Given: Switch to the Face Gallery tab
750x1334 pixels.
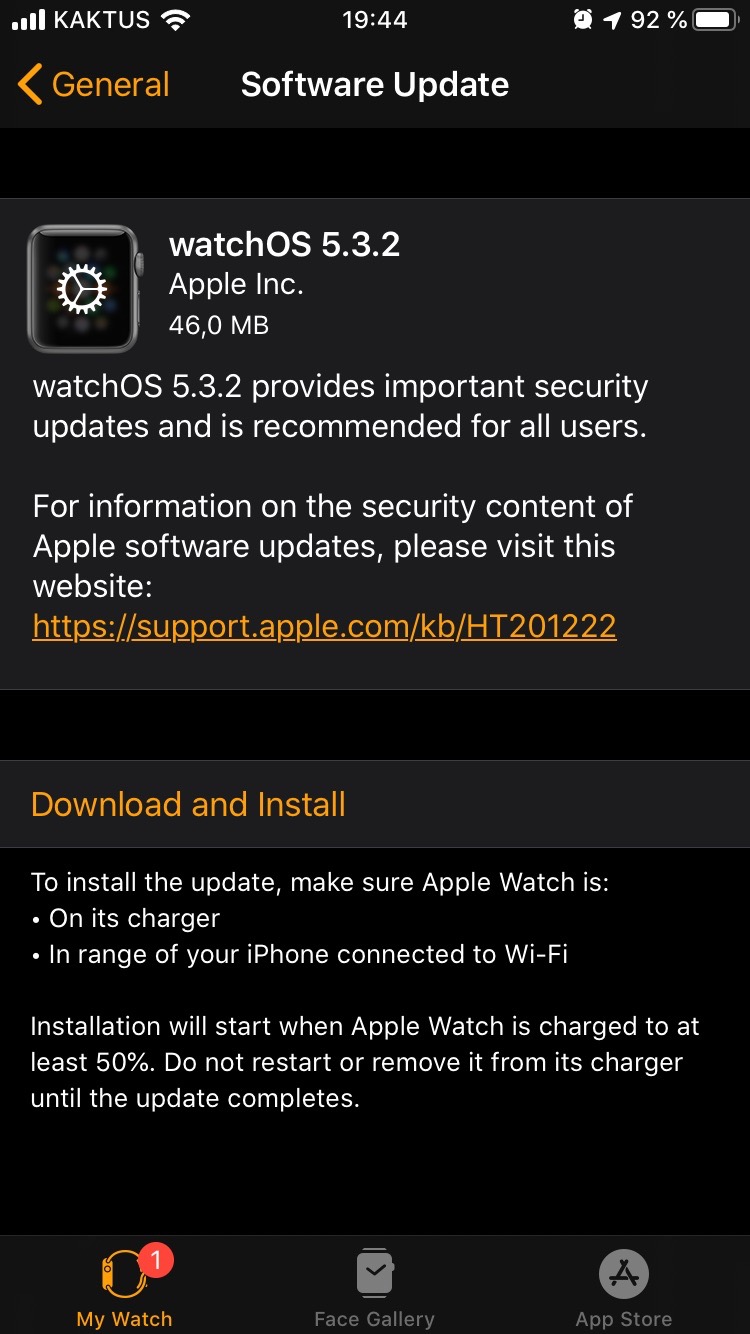Looking at the screenshot, I should pyautogui.click(x=374, y=1288).
